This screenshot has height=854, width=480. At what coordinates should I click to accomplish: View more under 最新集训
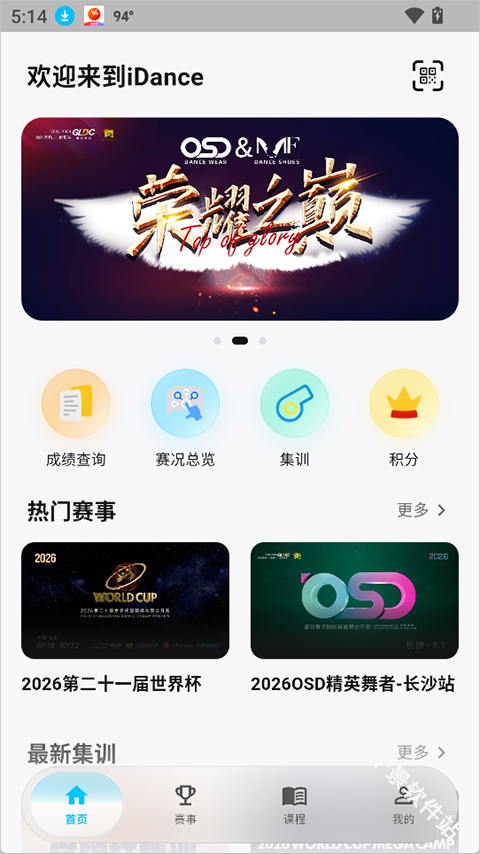(x=422, y=752)
